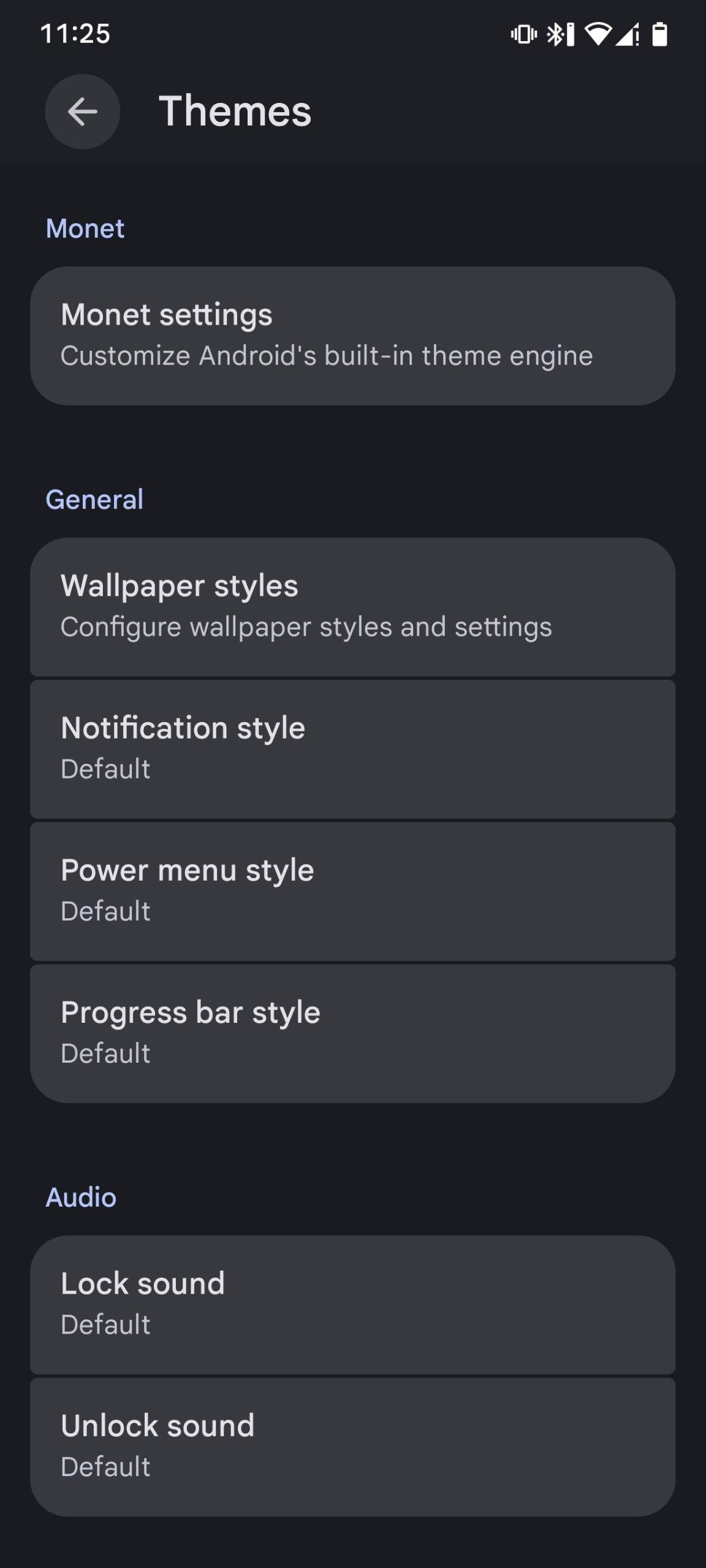Image resolution: width=706 pixels, height=1568 pixels.
Task: Select the Power menu style option
Action: coord(352,891)
